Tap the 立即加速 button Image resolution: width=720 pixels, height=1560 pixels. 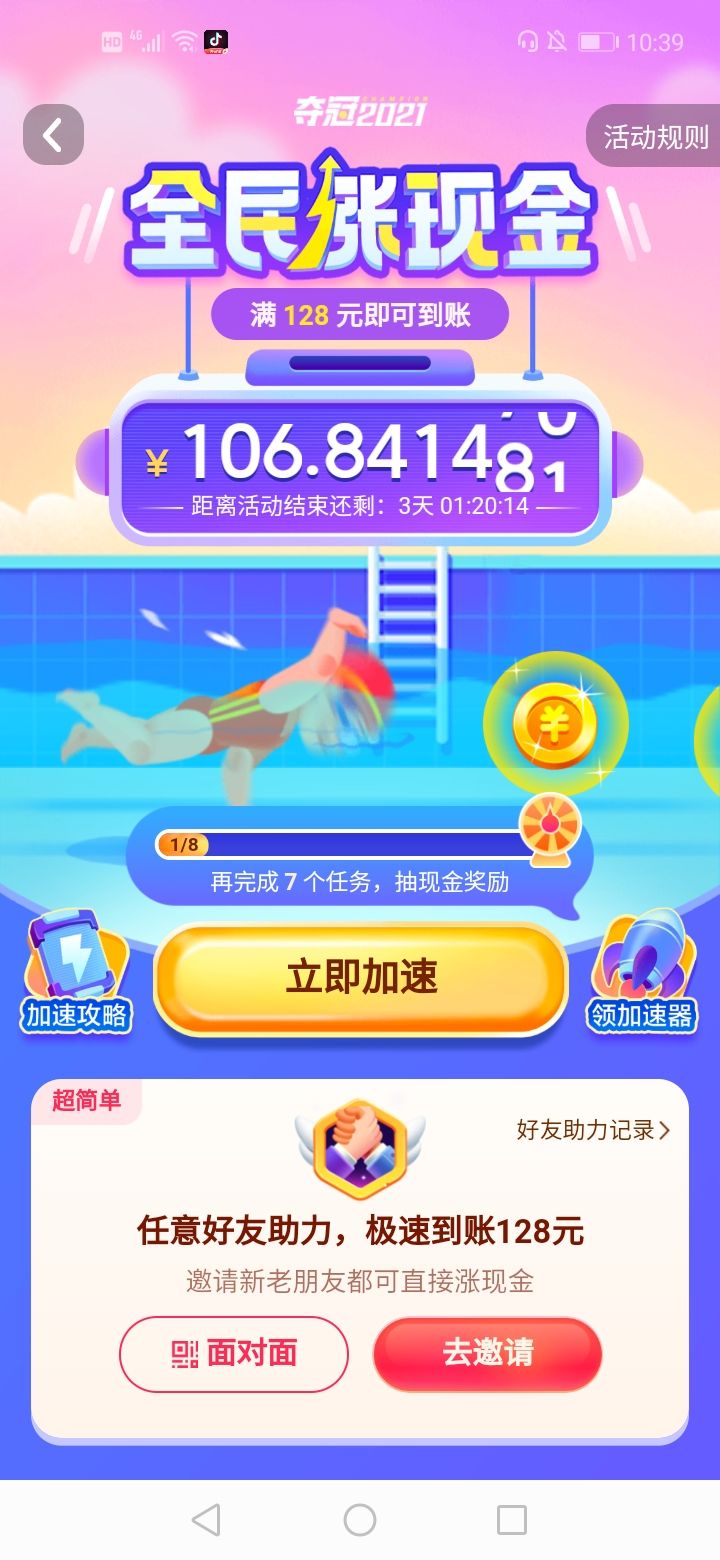coord(361,977)
